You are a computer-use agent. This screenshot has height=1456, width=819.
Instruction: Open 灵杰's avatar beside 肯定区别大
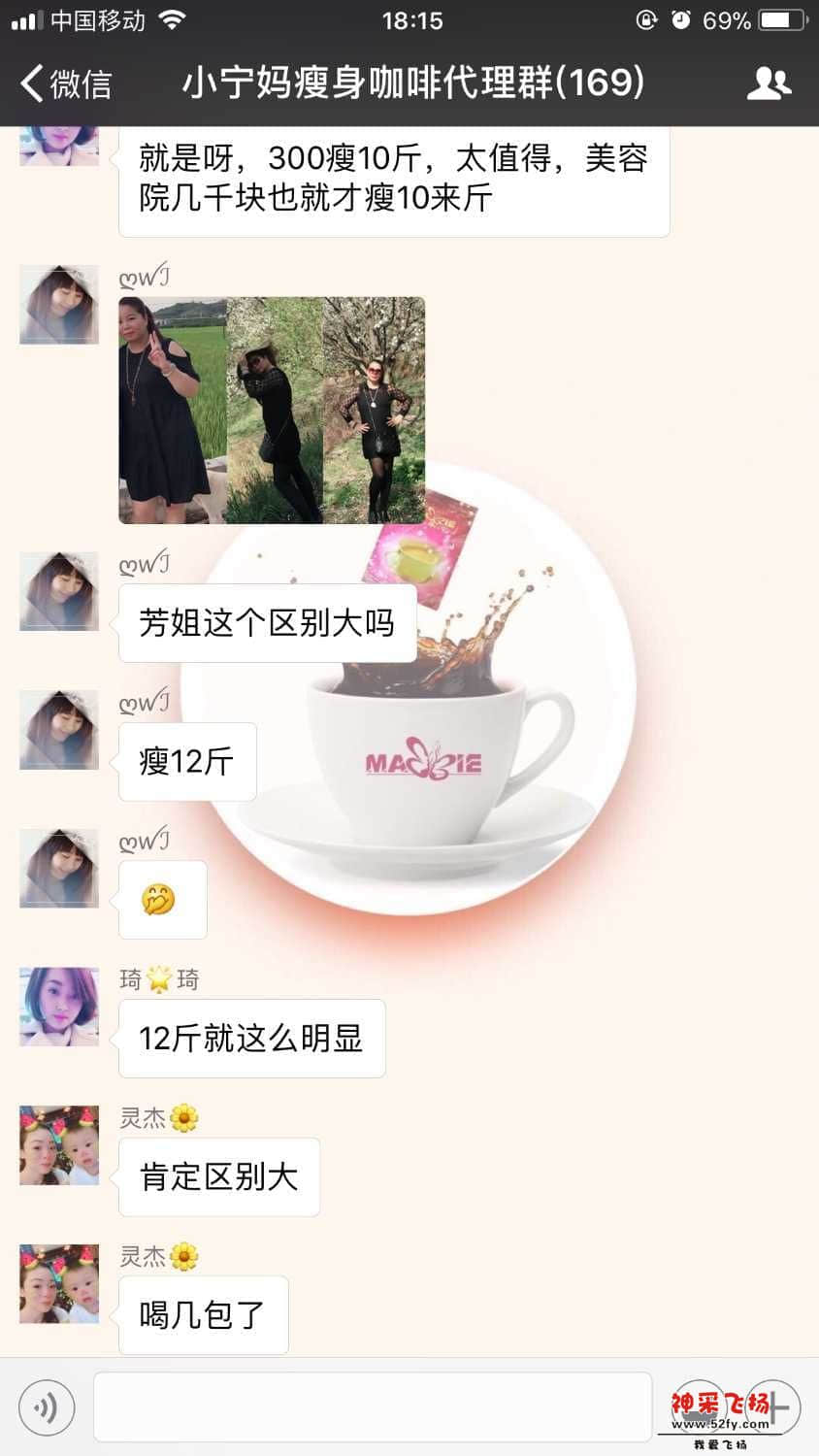click(59, 1145)
